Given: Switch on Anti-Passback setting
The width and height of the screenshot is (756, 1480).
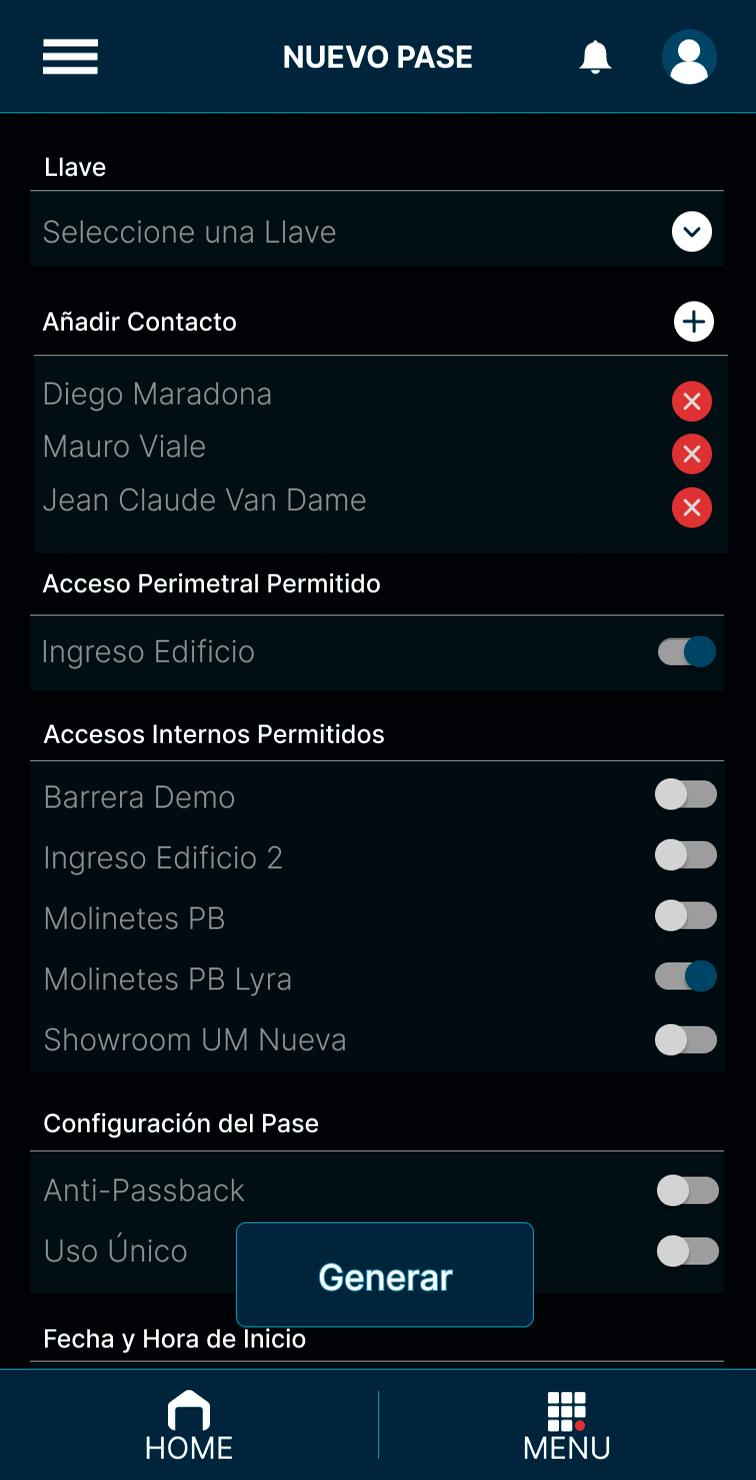Looking at the screenshot, I should [688, 1190].
